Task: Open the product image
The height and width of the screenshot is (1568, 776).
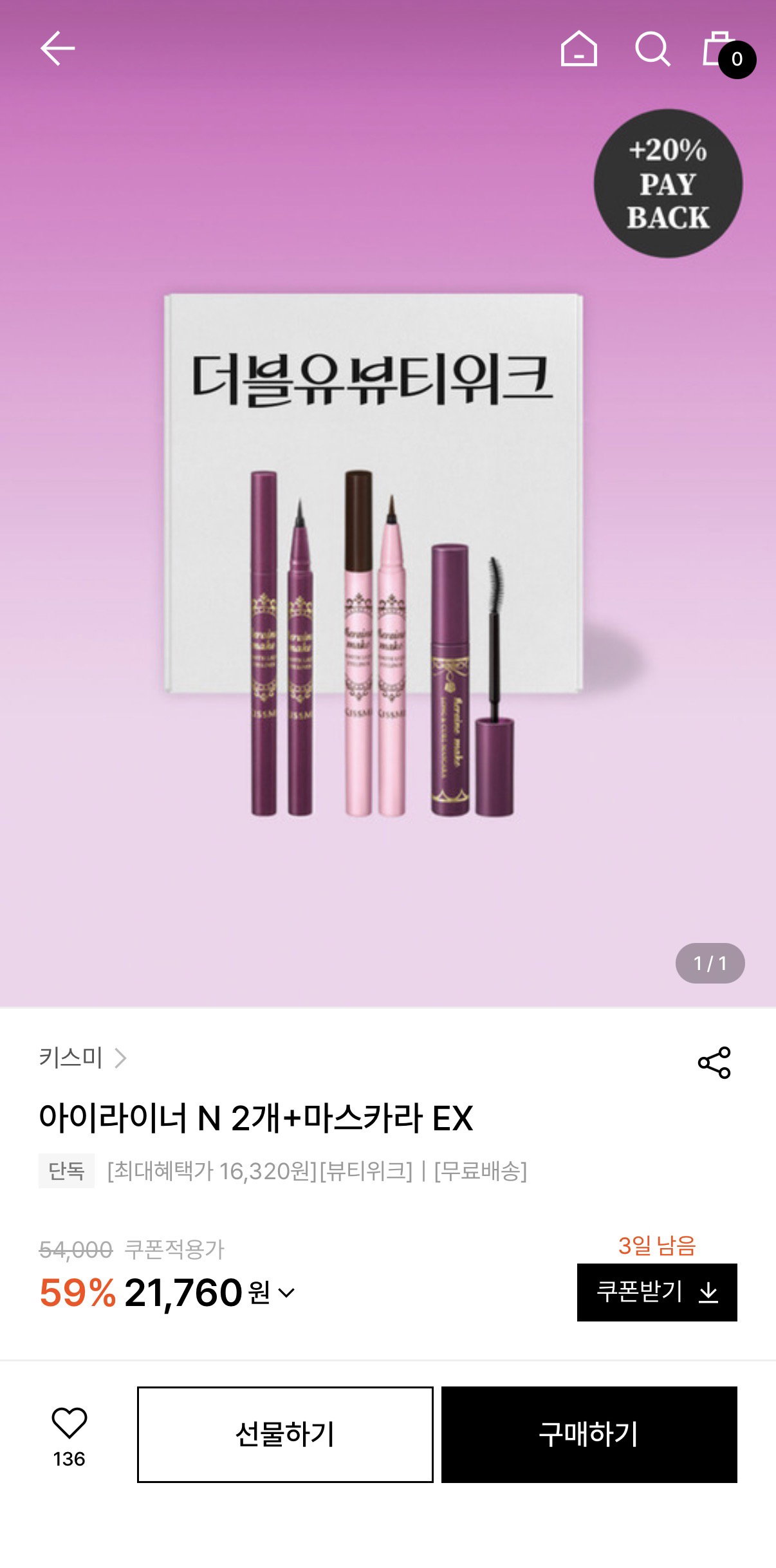Action: pos(388,503)
